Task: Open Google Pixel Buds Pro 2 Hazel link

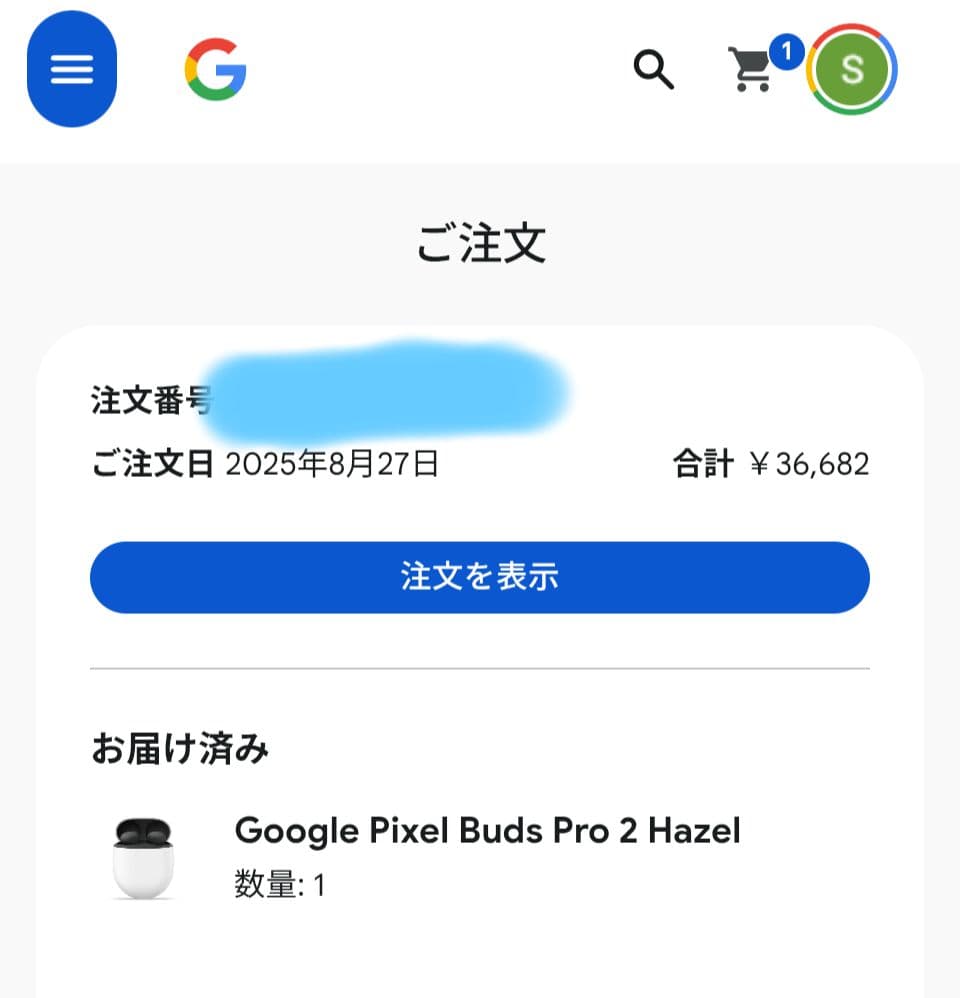Action: point(486,831)
